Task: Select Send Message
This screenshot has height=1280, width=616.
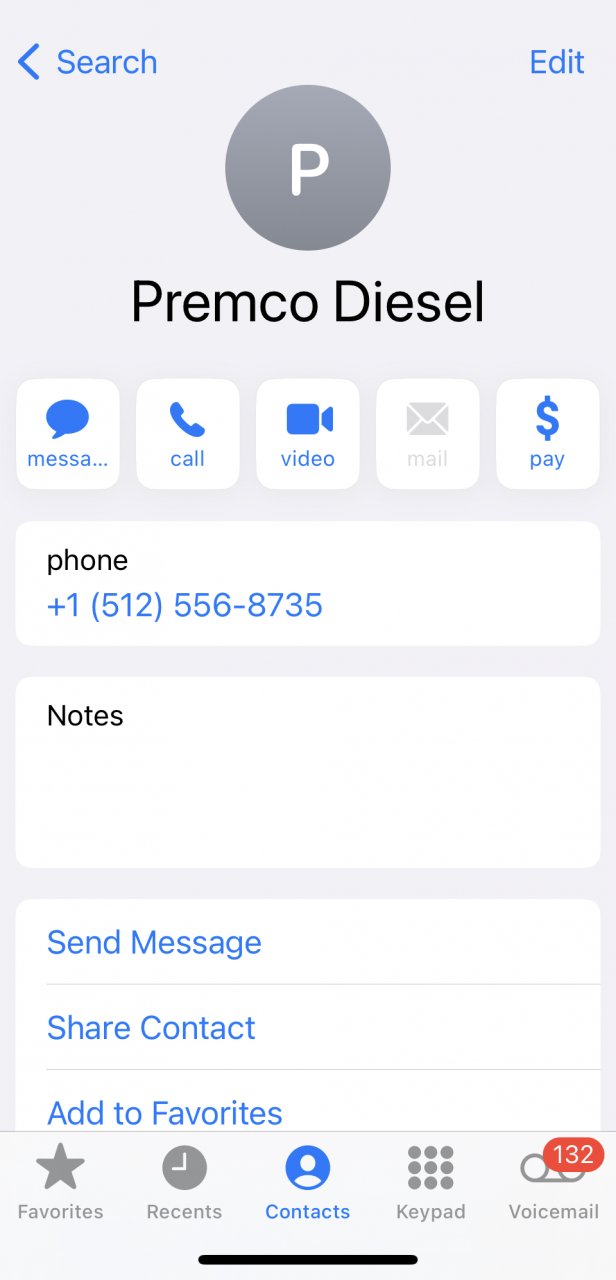Action: 308,942
